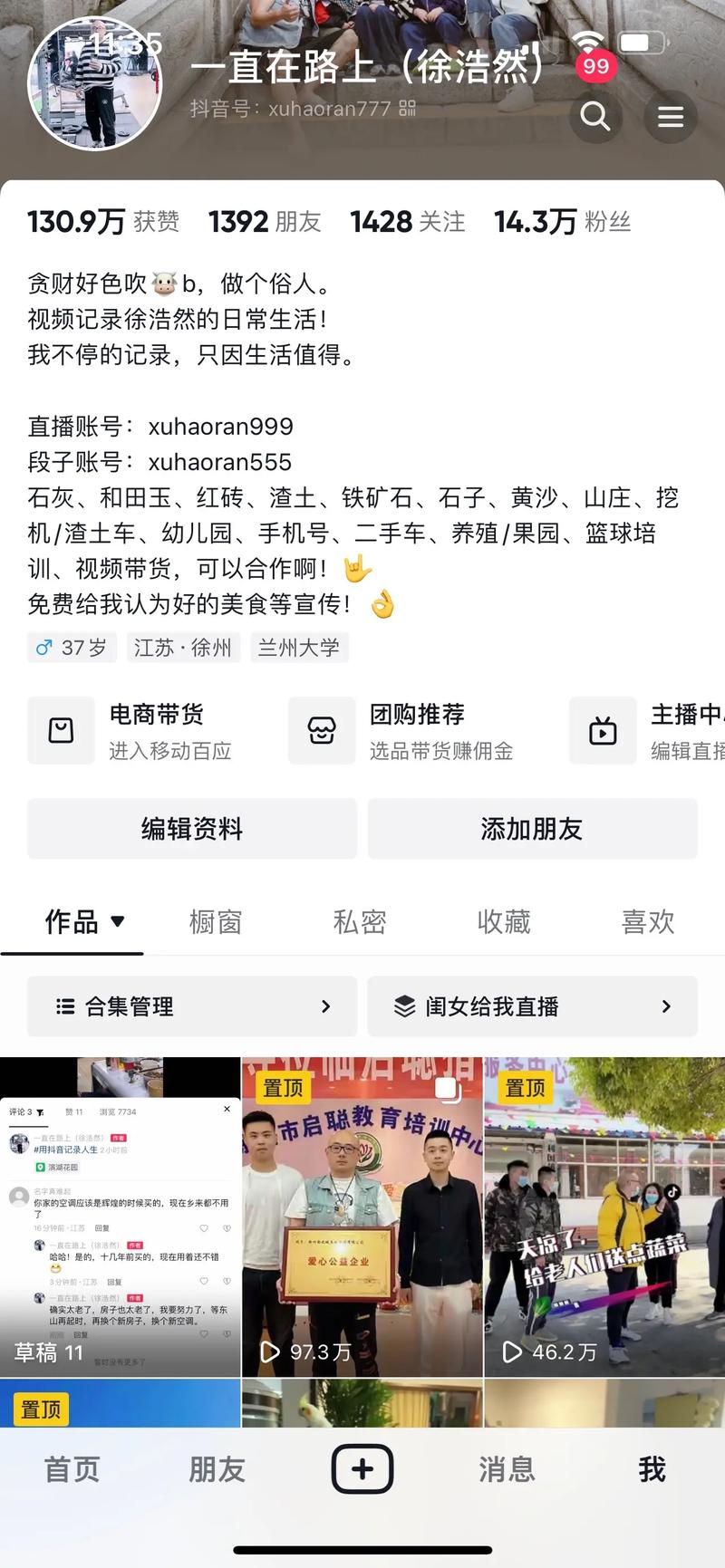Switch to the 喜欢 tab

pyautogui.click(x=648, y=922)
